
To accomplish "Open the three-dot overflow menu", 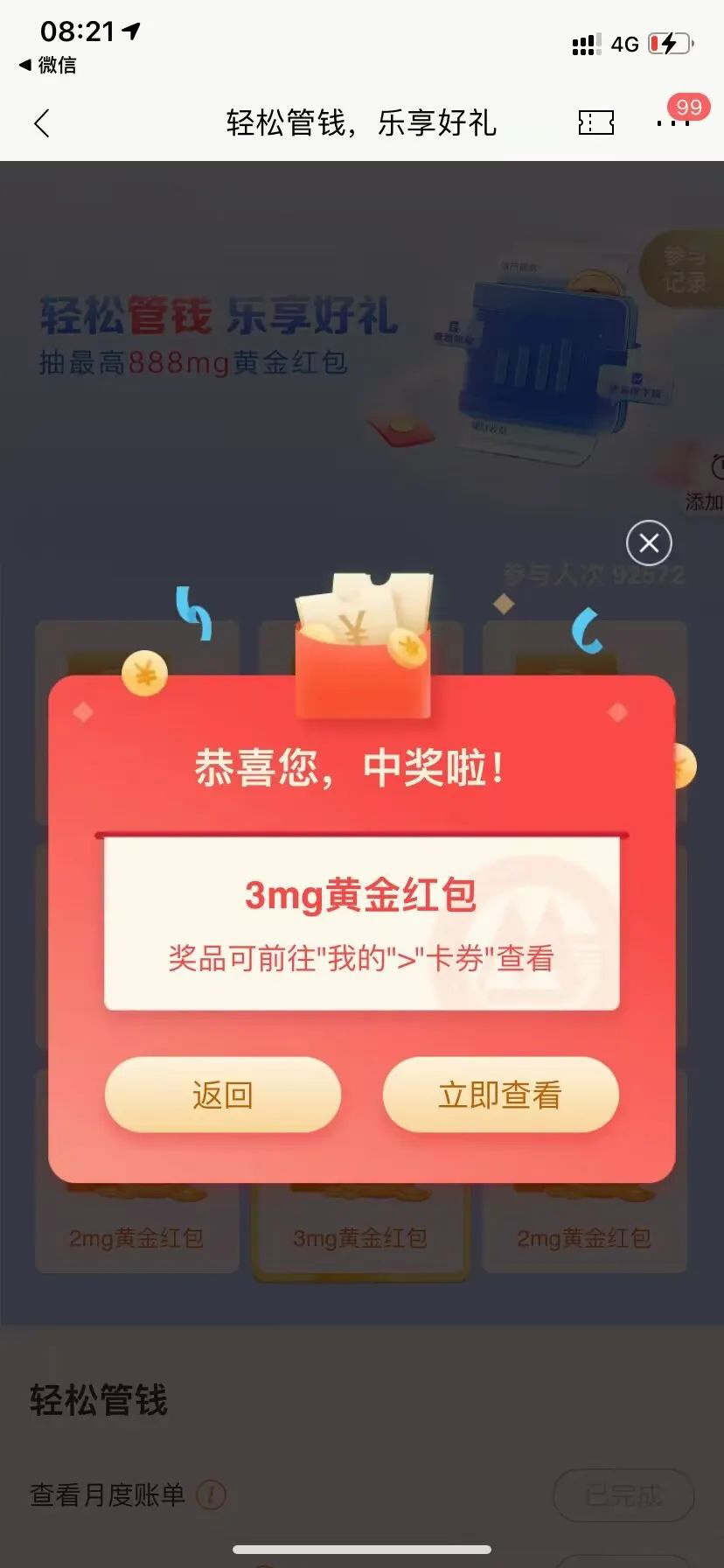I will pyautogui.click(x=672, y=123).
